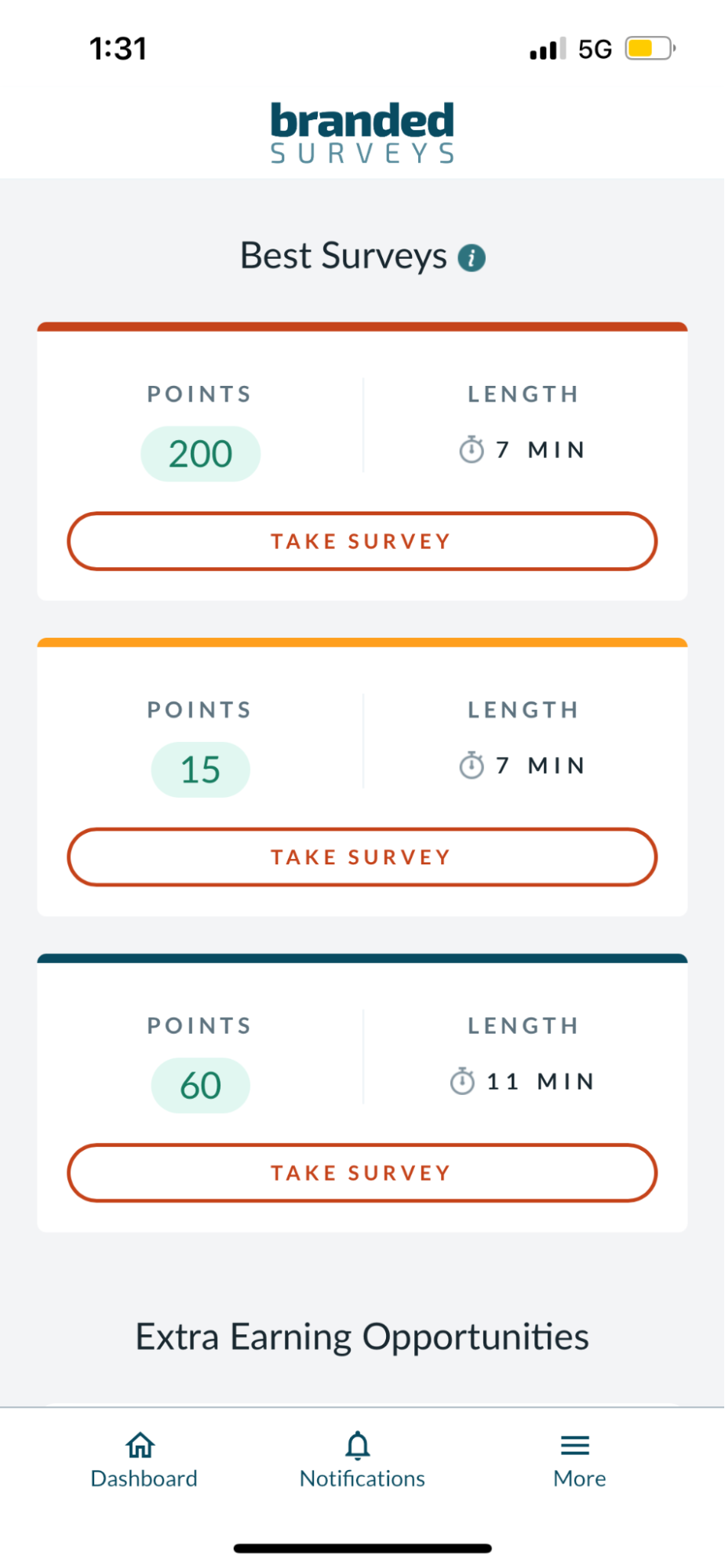Take the 15-point survey

coord(361,857)
